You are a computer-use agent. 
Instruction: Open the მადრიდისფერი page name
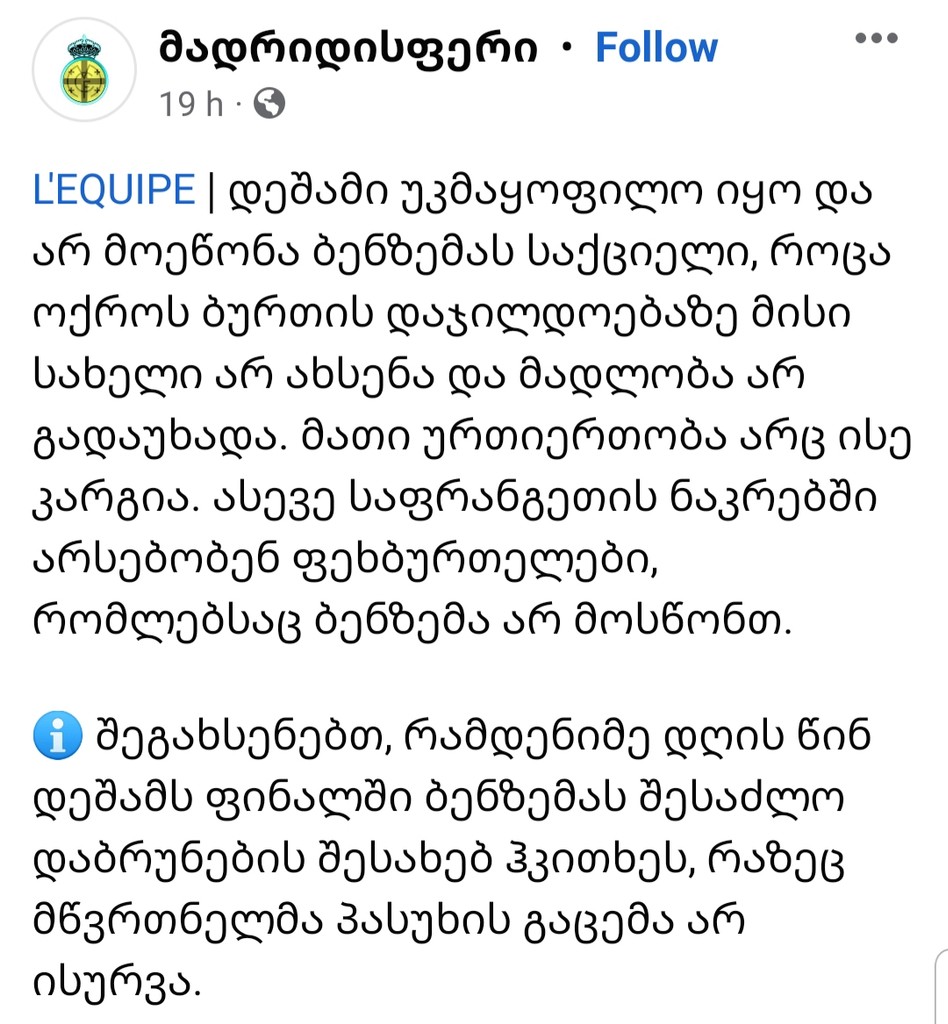click(349, 48)
